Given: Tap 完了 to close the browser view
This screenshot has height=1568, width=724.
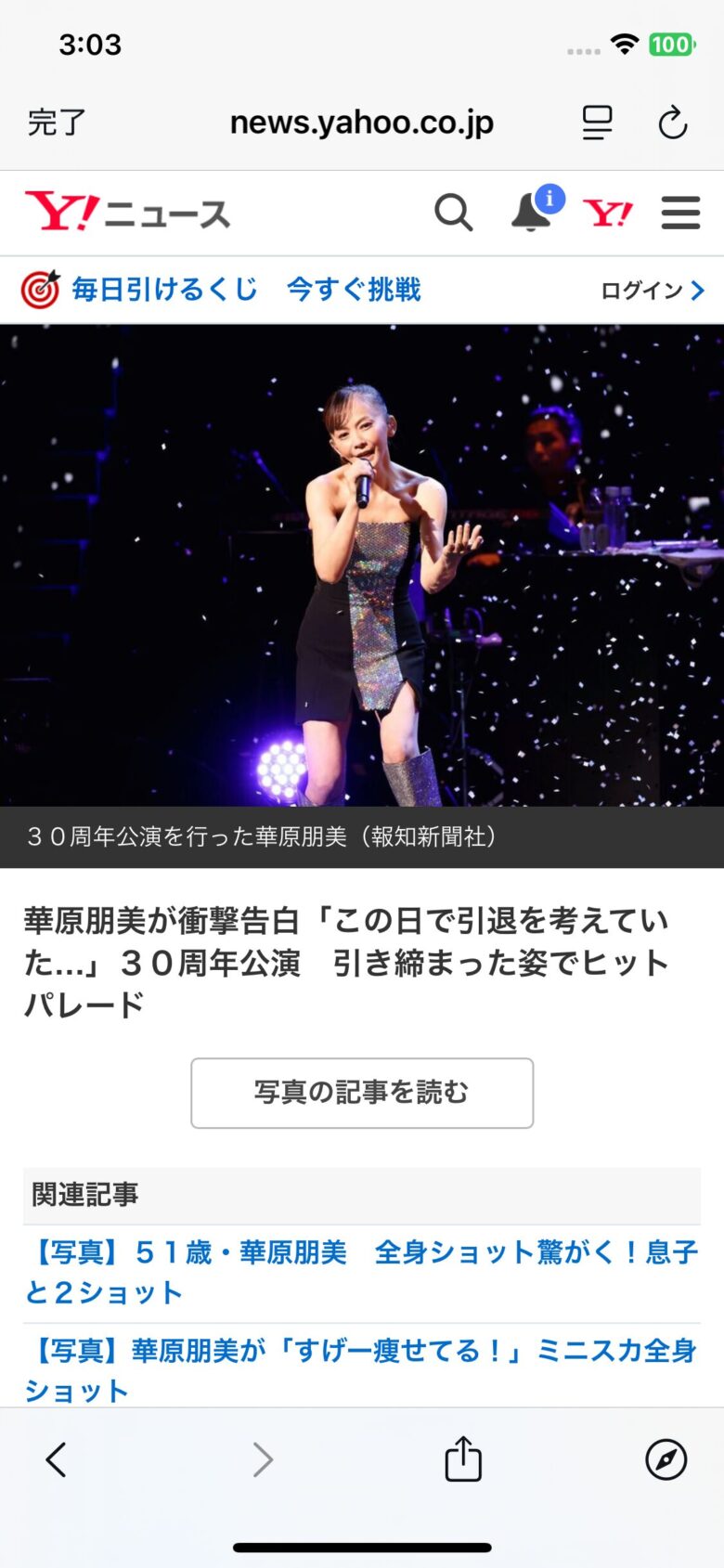Looking at the screenshot, I should (x=57, y=123).
